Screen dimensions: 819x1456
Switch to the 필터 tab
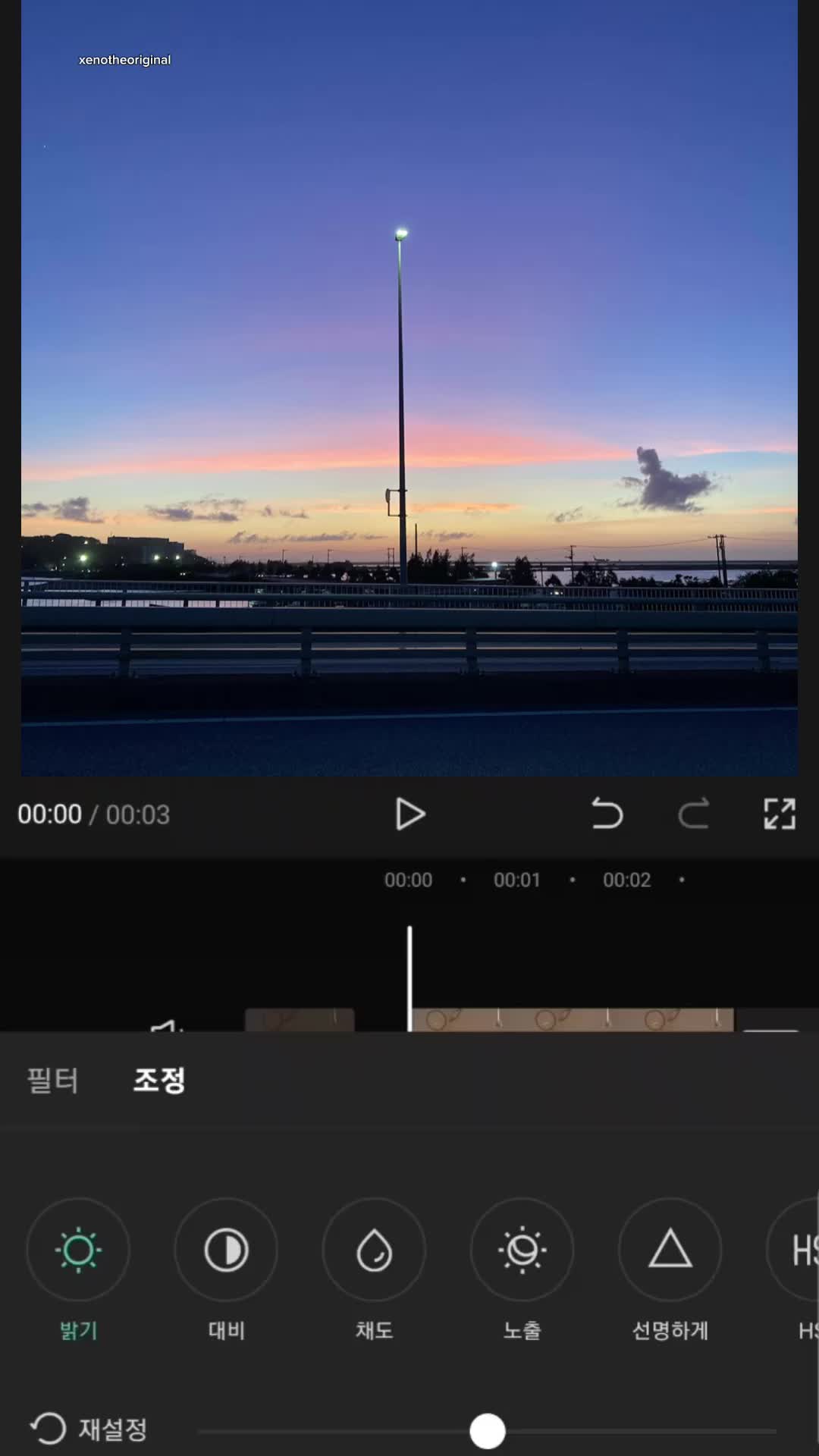[52, 1081]
